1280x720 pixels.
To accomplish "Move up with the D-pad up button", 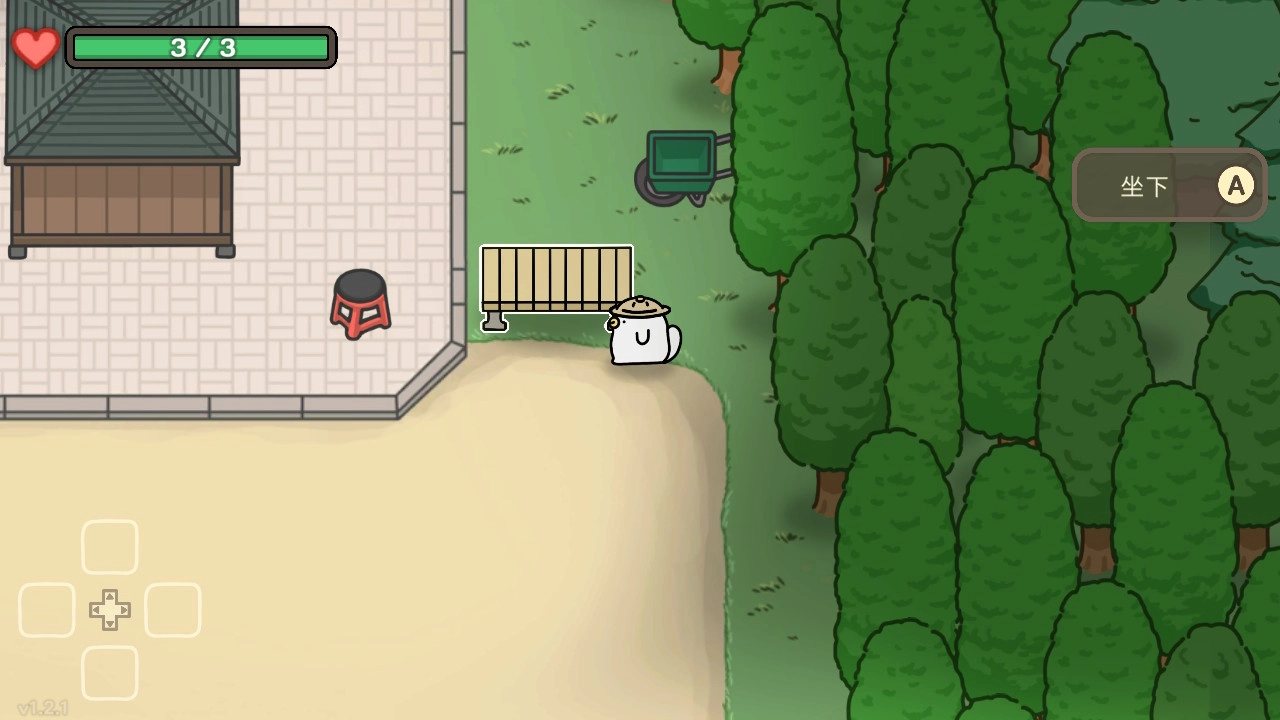I will coord(110,547).
